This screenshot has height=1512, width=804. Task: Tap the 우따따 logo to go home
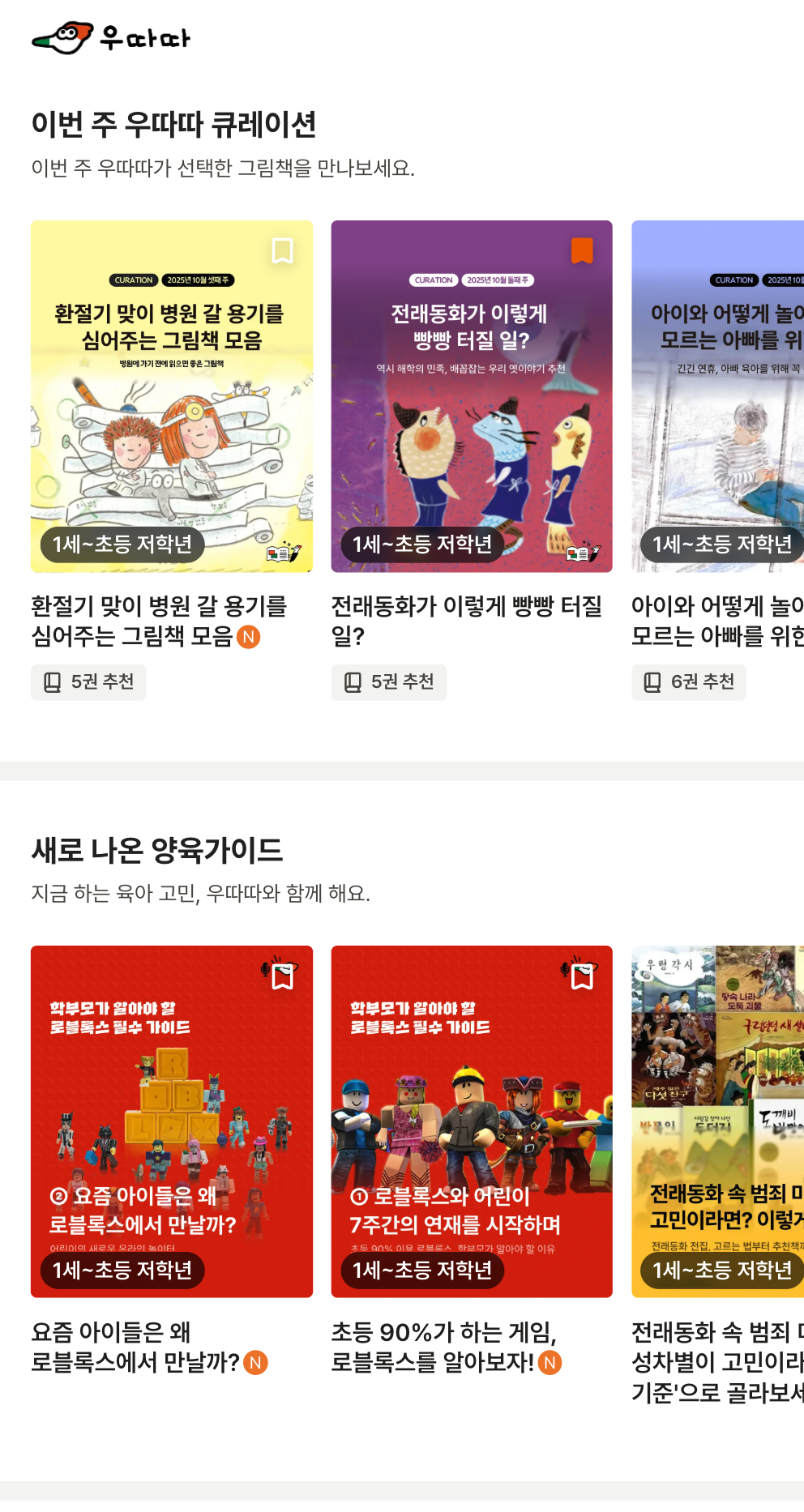point(111,38)
